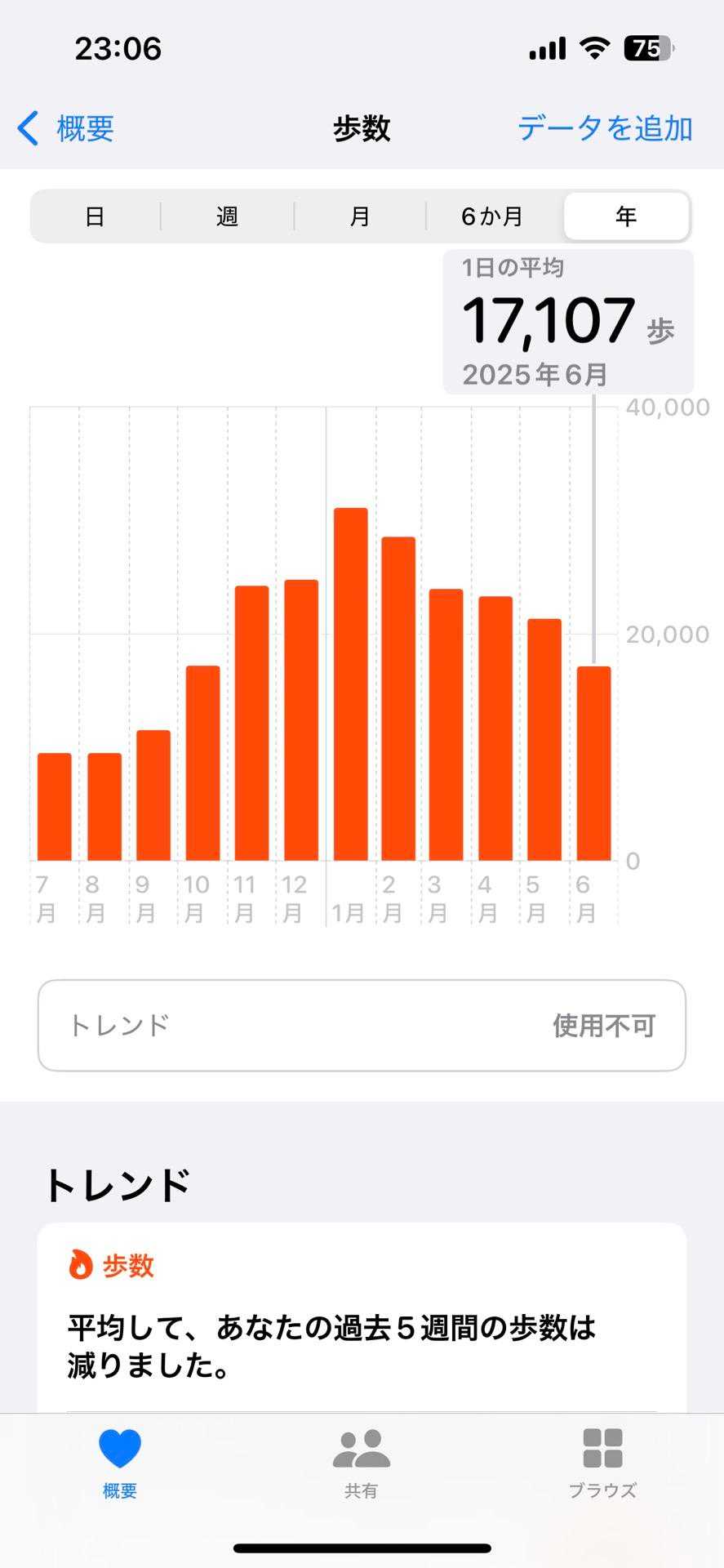
Task: Open the ブラウズ tab
Action: [602, 1463]
